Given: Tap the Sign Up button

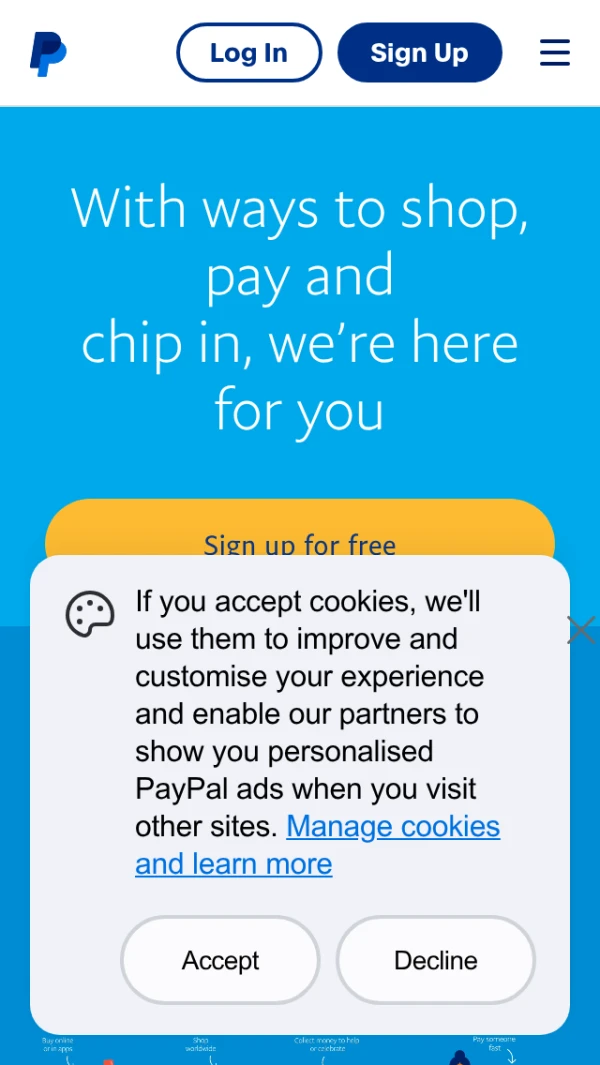Looking at the screenshot, I should tap(419, 53).
